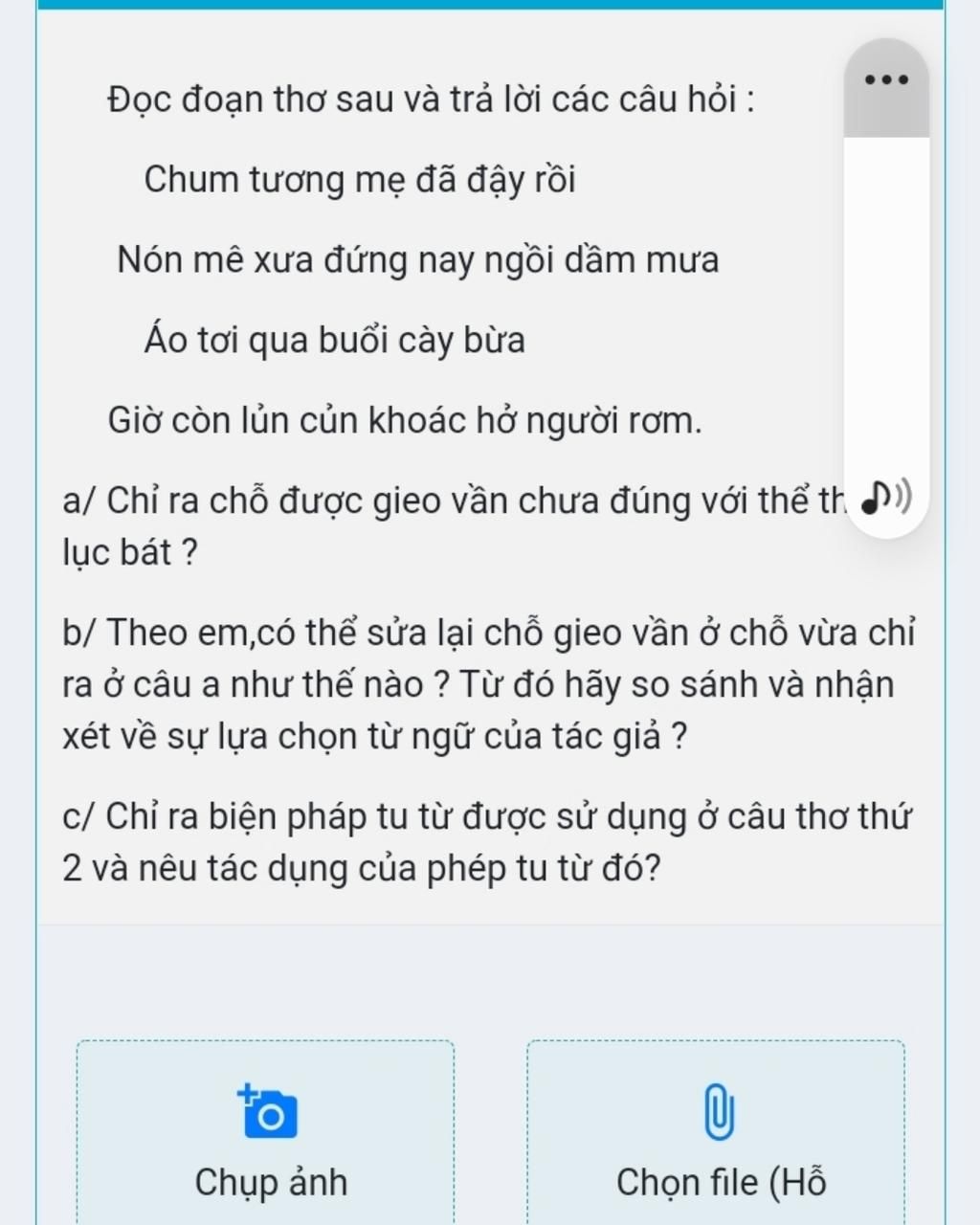The width and height of the screenshot is (980, 1225).
Task: Tap the music note sound icon
Action: [886, 498]
